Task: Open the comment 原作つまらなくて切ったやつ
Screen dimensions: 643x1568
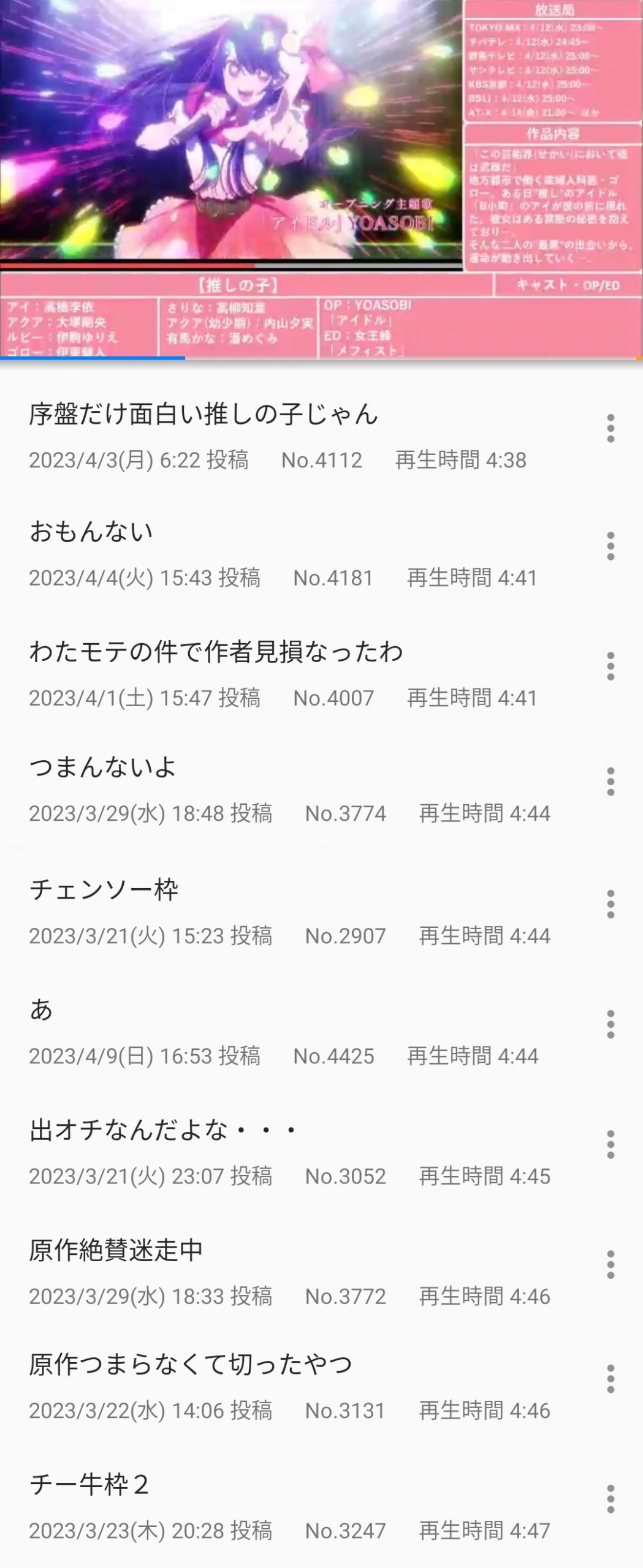Action: click(x=191, y=1365)
